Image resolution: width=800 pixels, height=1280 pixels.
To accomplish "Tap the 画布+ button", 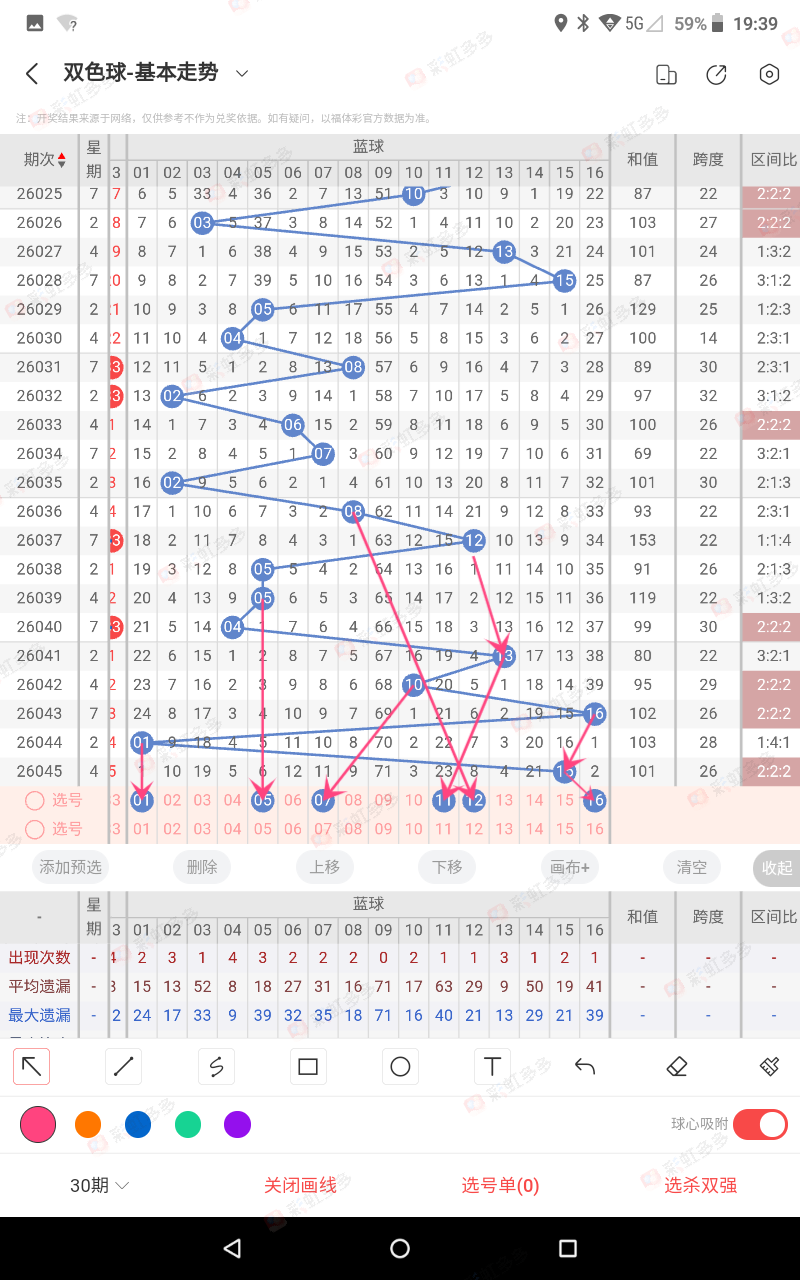I will pyautogui.click(x=569, y=867).
